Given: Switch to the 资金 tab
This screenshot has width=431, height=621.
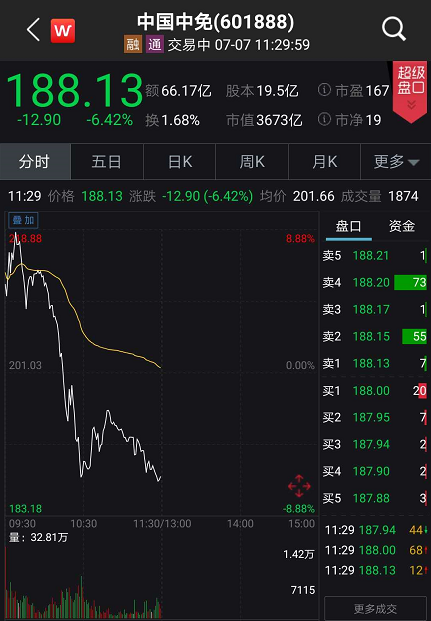Looking at the screenshot, I should pos(402,227).
